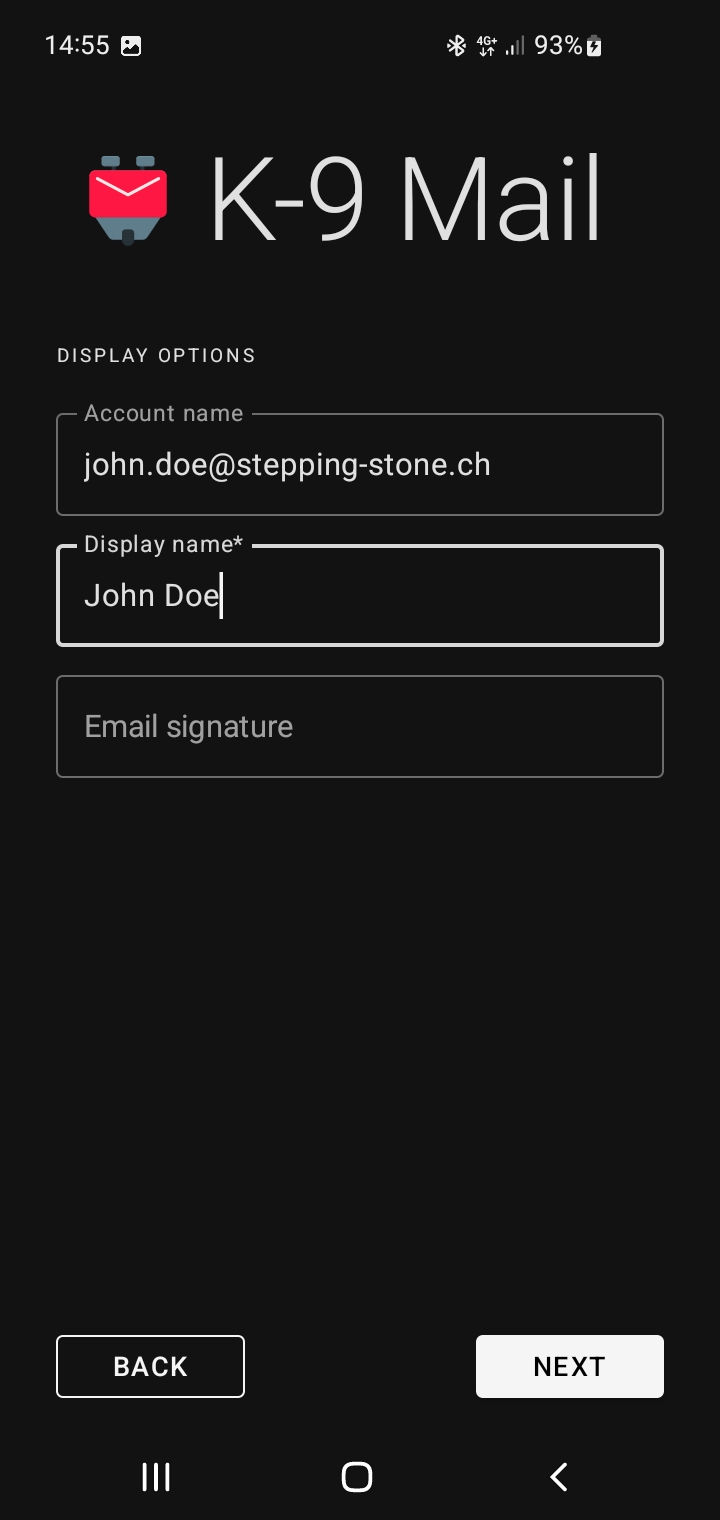Focus the Display name field
Viewport: 720px width, 1520px height.
point(360,596)
